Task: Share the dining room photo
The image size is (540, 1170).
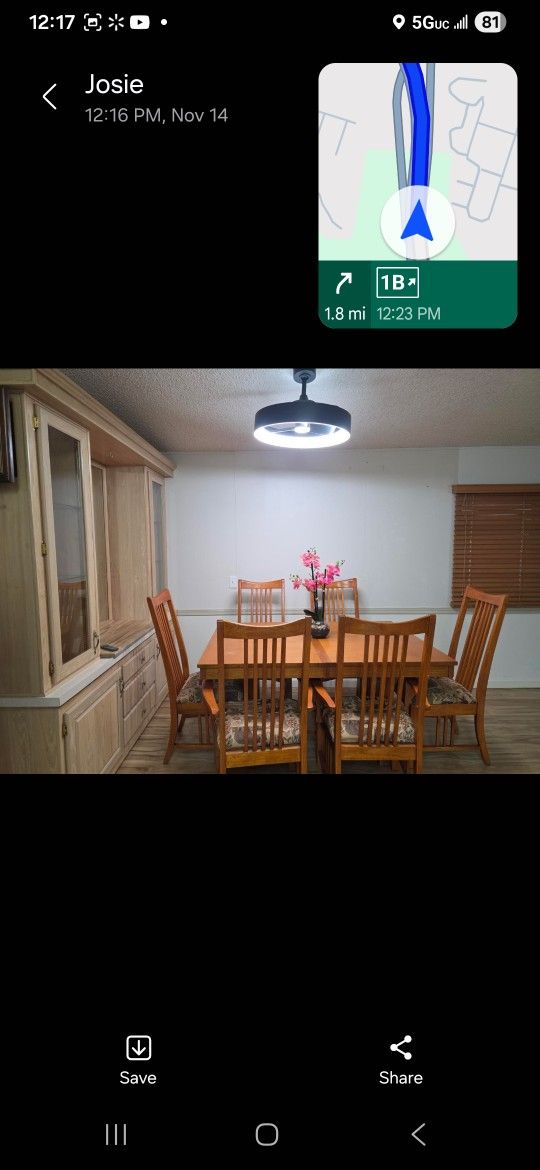Action: [x=401, y=1060]
